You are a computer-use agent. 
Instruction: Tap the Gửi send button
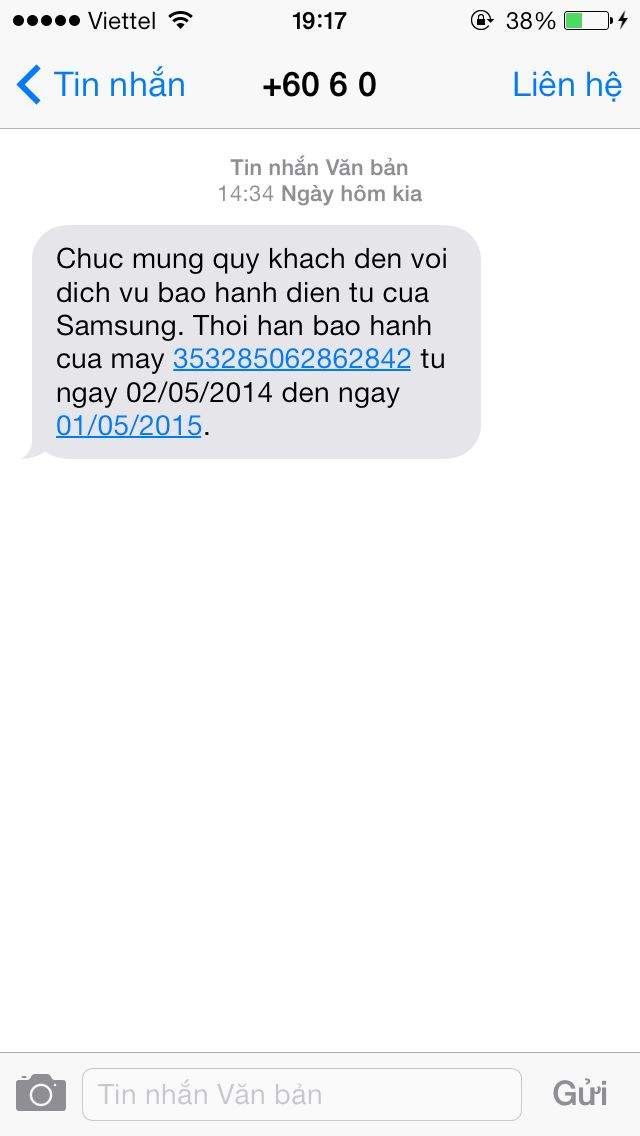click(580, 1094)
